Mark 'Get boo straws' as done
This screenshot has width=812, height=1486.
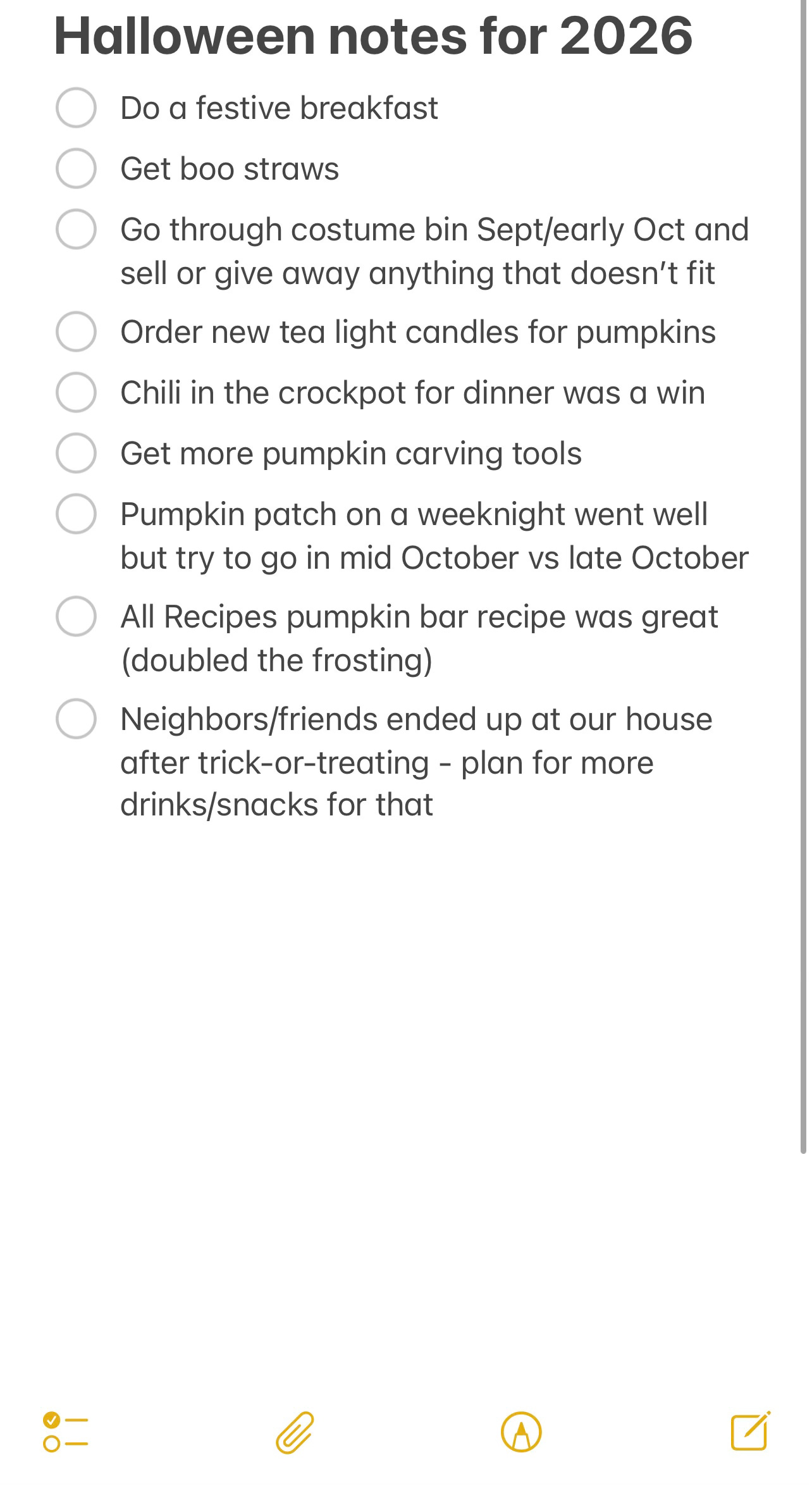point(76,168)
